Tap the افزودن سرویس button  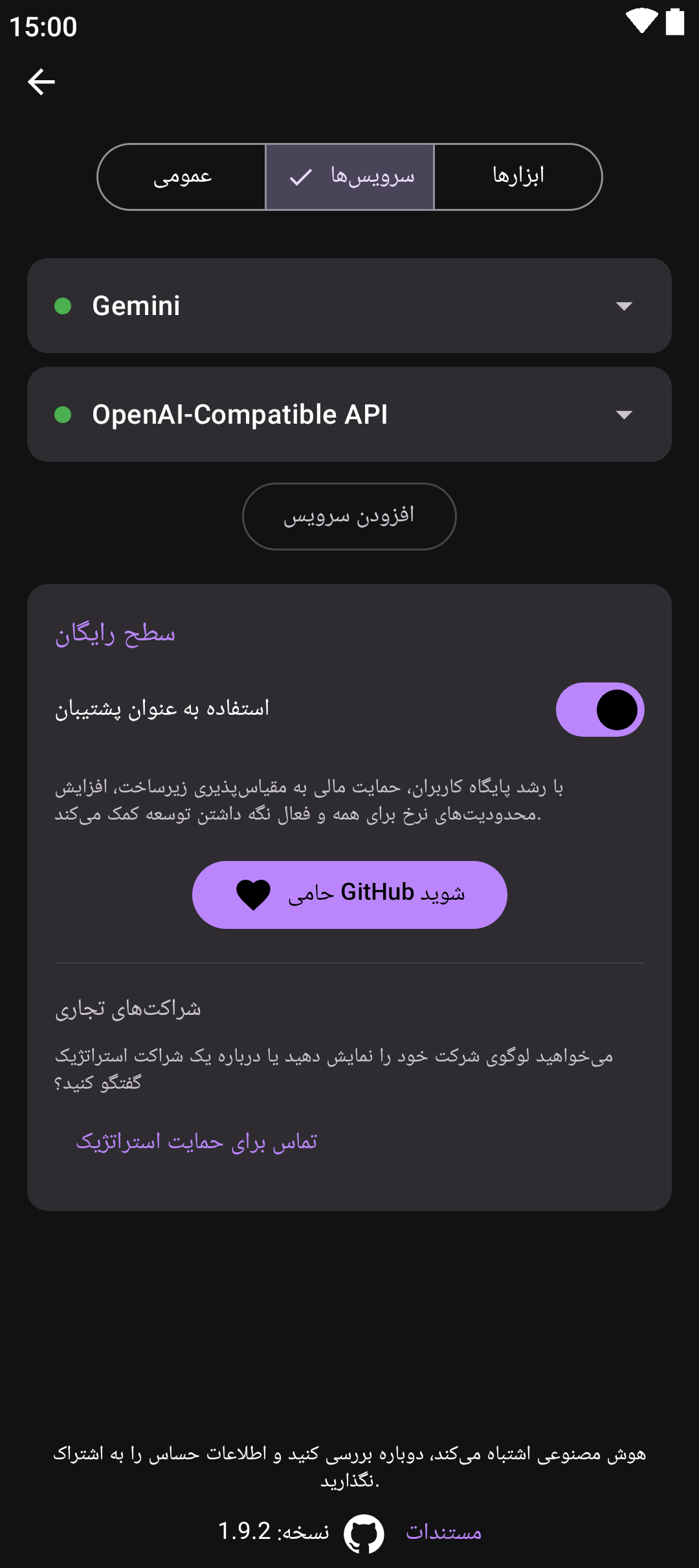349,516
